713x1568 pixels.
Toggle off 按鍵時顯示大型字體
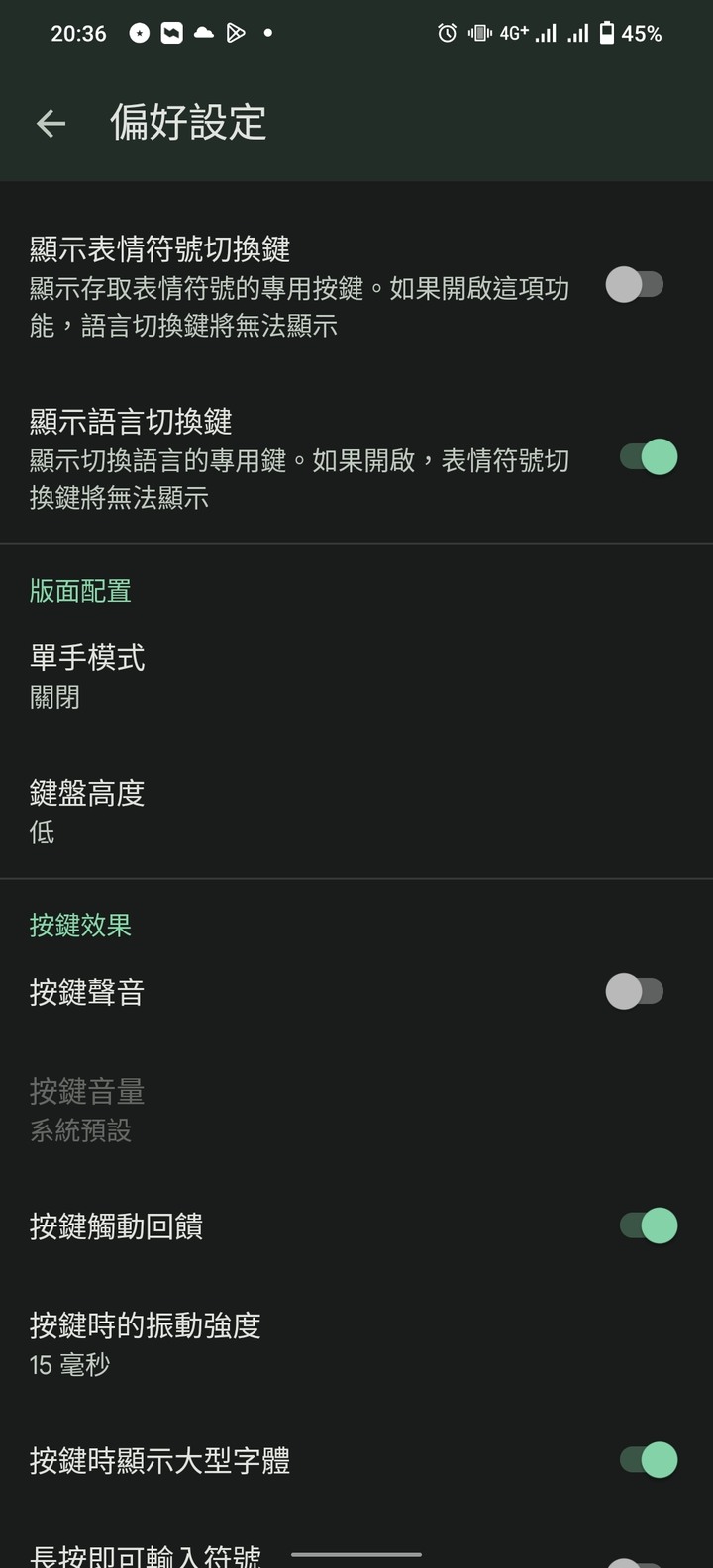pyautogui.click(x=649, y=1460)
